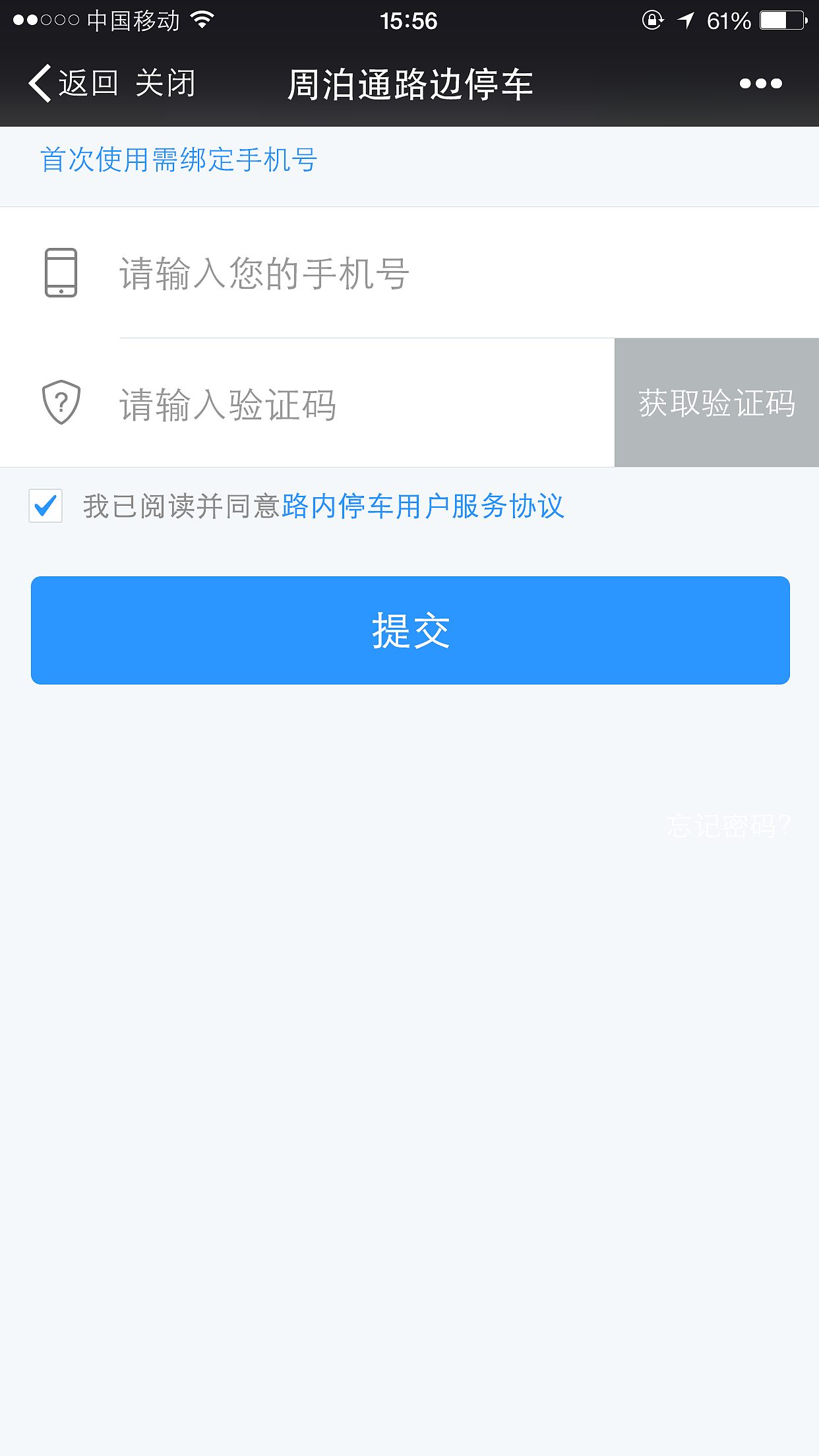Tap the 周泊通路边停车 title bar
The image size is (819, 1456).
[x=409, y=84]
